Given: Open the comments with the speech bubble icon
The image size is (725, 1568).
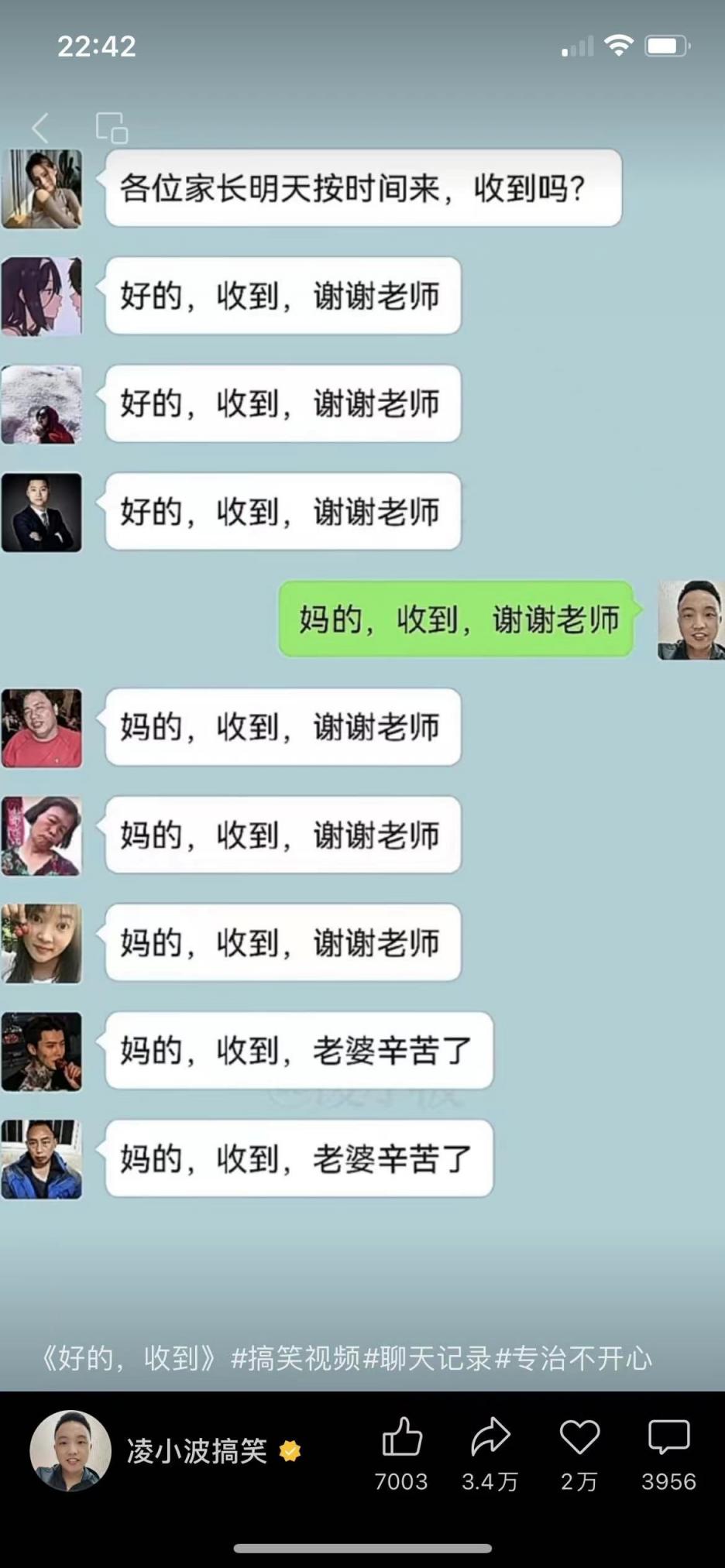Looking at the screenshot, I should [x=668, y=1438].
